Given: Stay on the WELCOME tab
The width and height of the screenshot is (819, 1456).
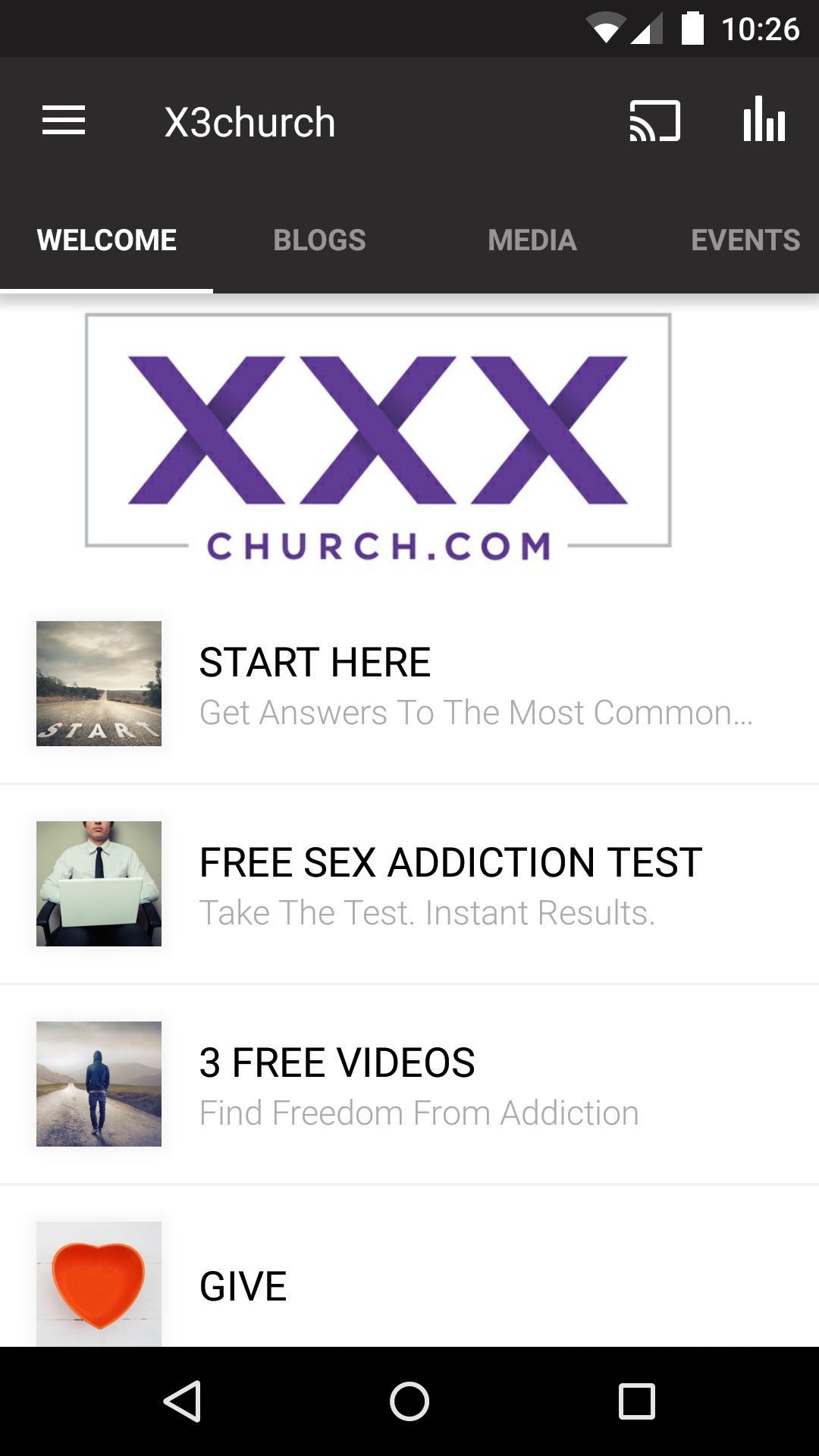Looking at the screenshot, I should tap(108, 239).
